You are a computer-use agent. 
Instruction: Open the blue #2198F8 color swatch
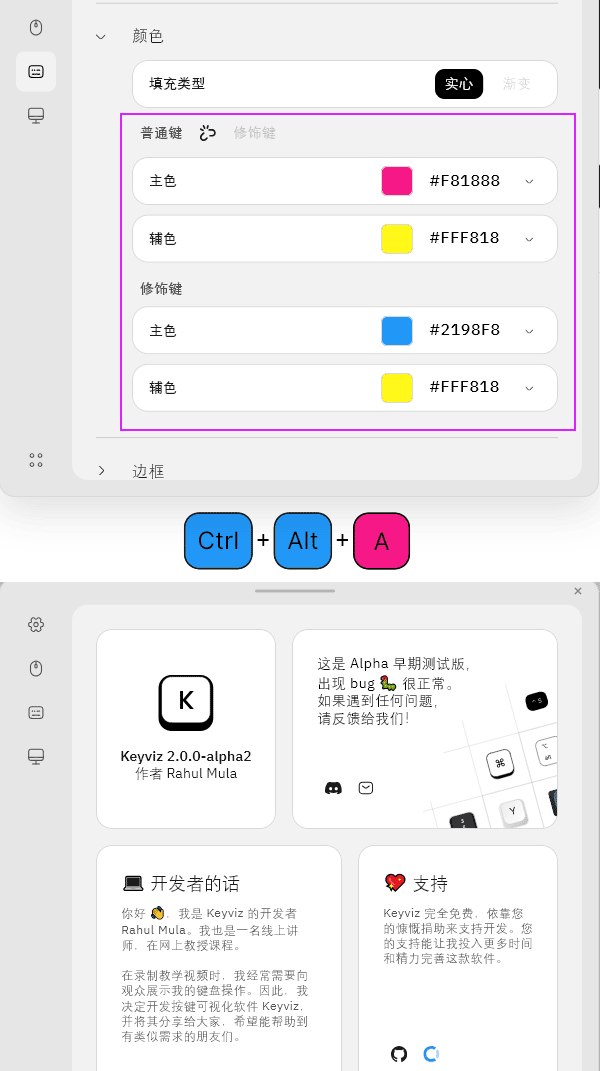coord(397,330)
